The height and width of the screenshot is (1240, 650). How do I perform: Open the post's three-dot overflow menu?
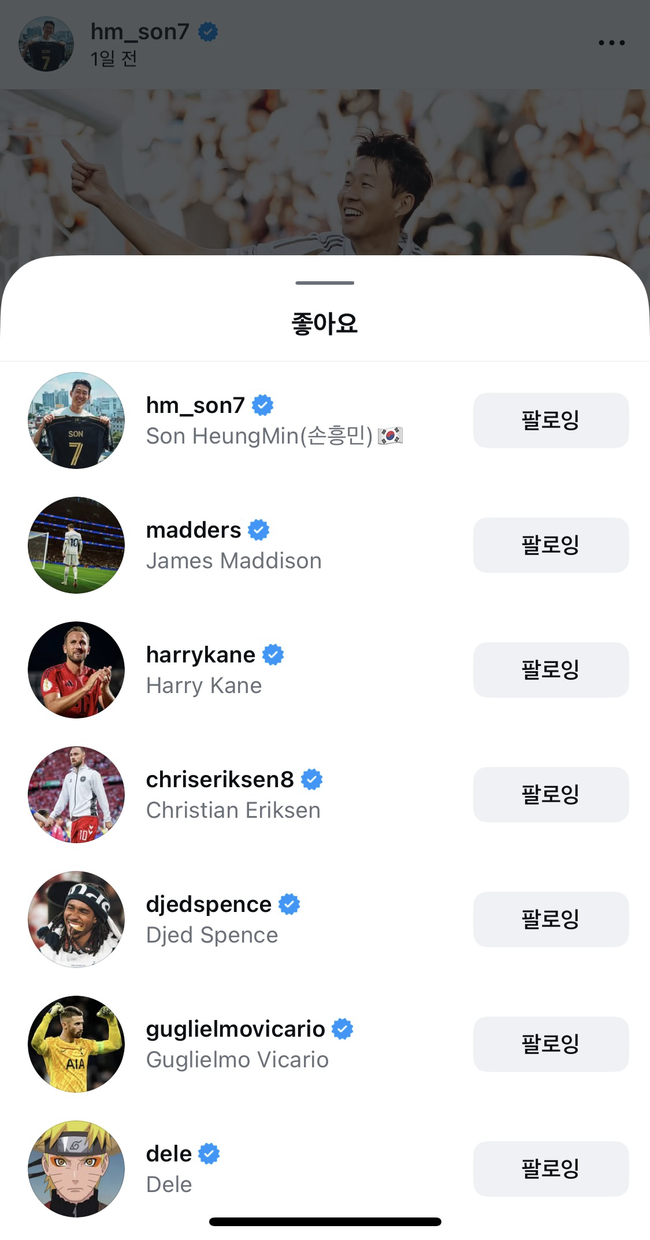pos(611,43)
